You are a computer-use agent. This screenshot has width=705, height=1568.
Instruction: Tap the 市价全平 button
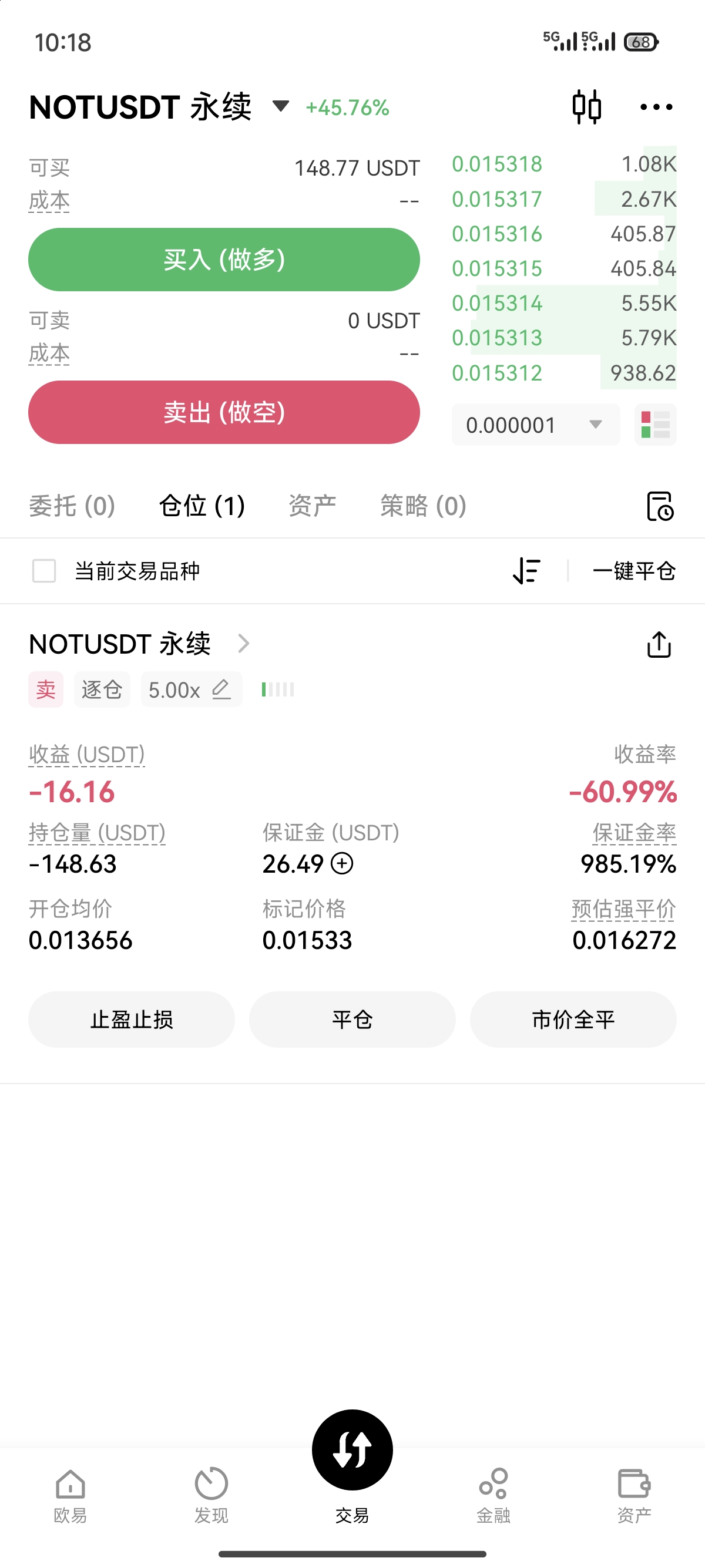pyautogui.click(x=573, y=1019)
